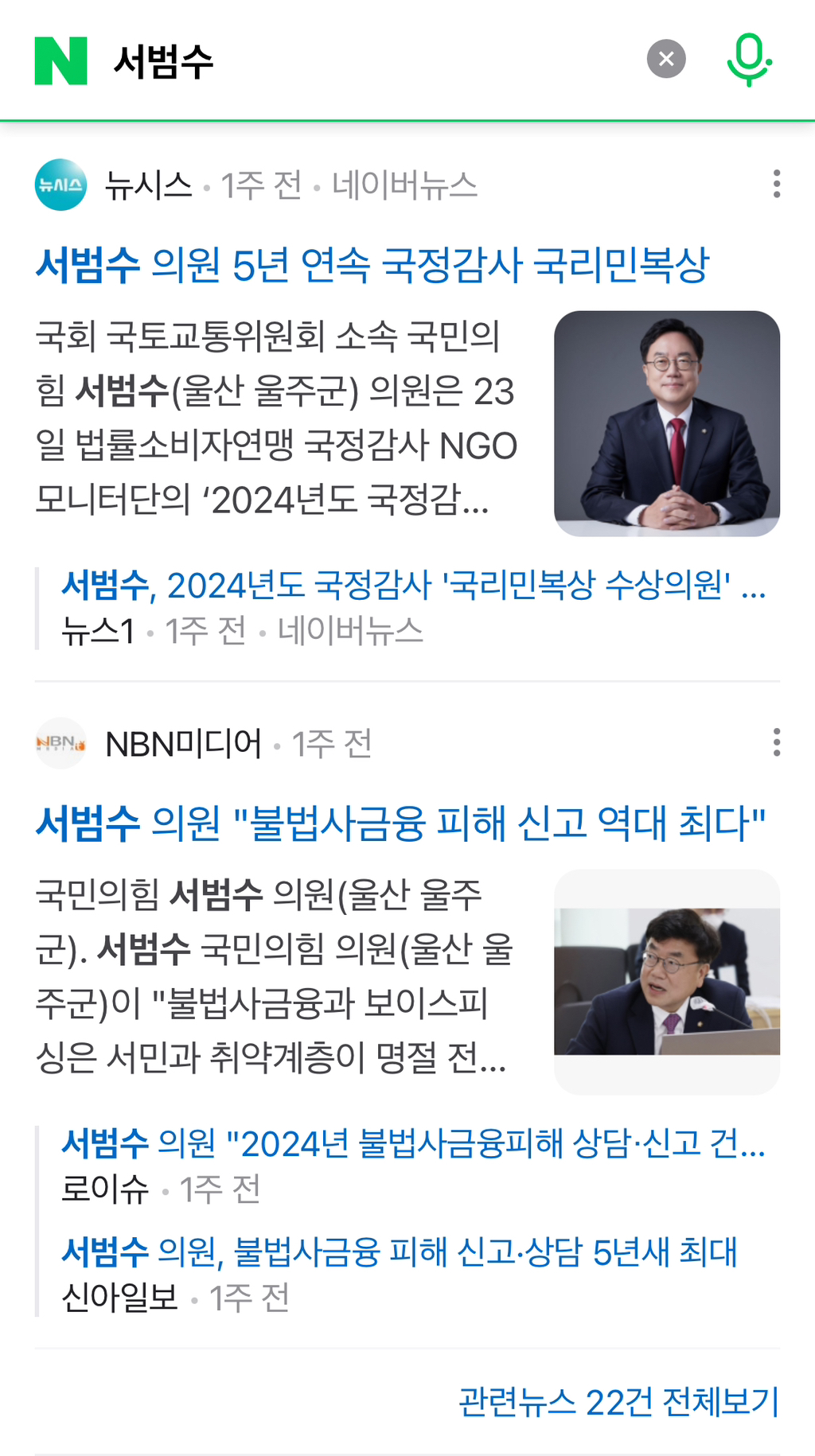815x1456 pixels.
Task: Open the NBN미디어 publisher name
Action: 183,744
